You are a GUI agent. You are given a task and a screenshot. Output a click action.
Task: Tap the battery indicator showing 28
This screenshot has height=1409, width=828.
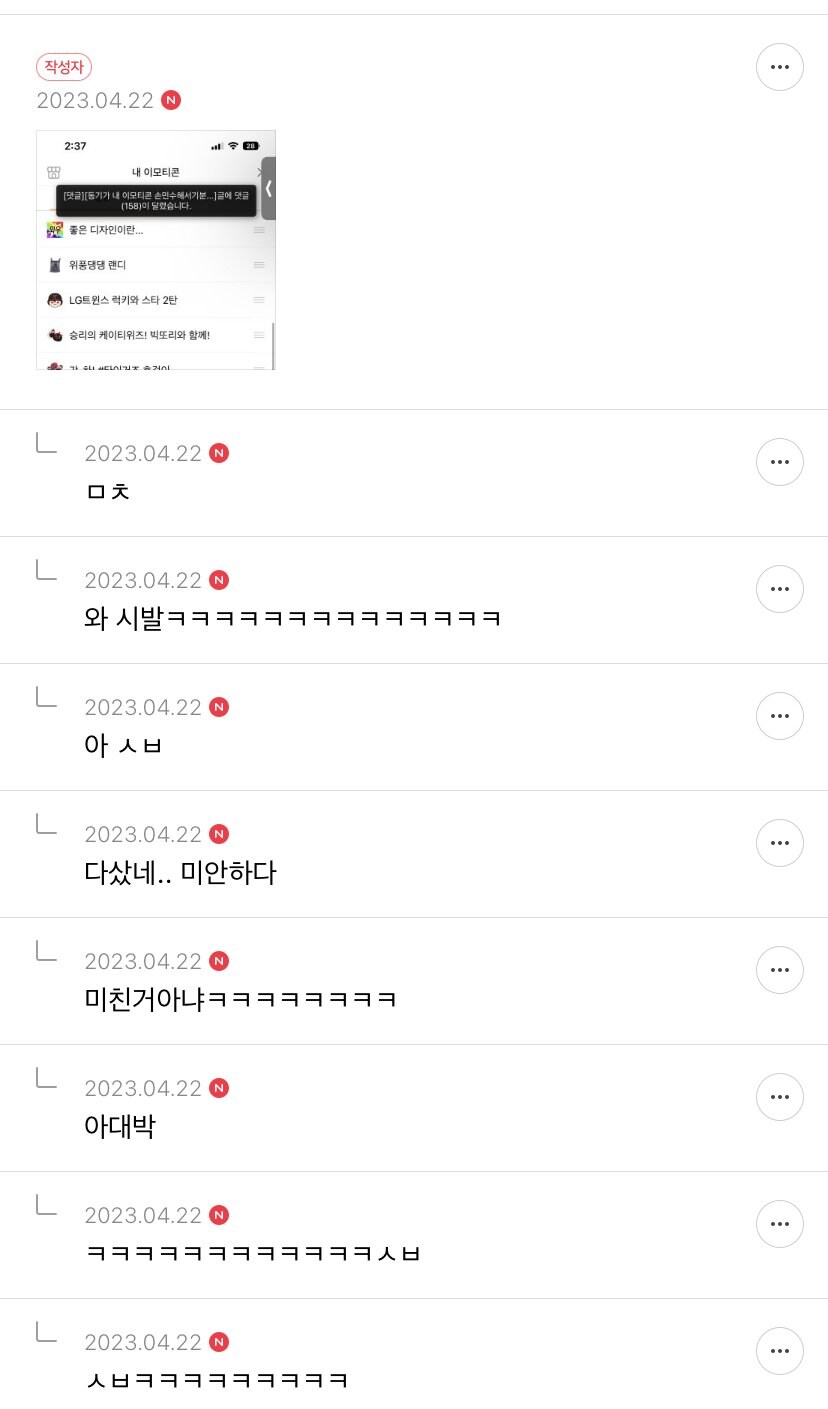pos(250,146)
